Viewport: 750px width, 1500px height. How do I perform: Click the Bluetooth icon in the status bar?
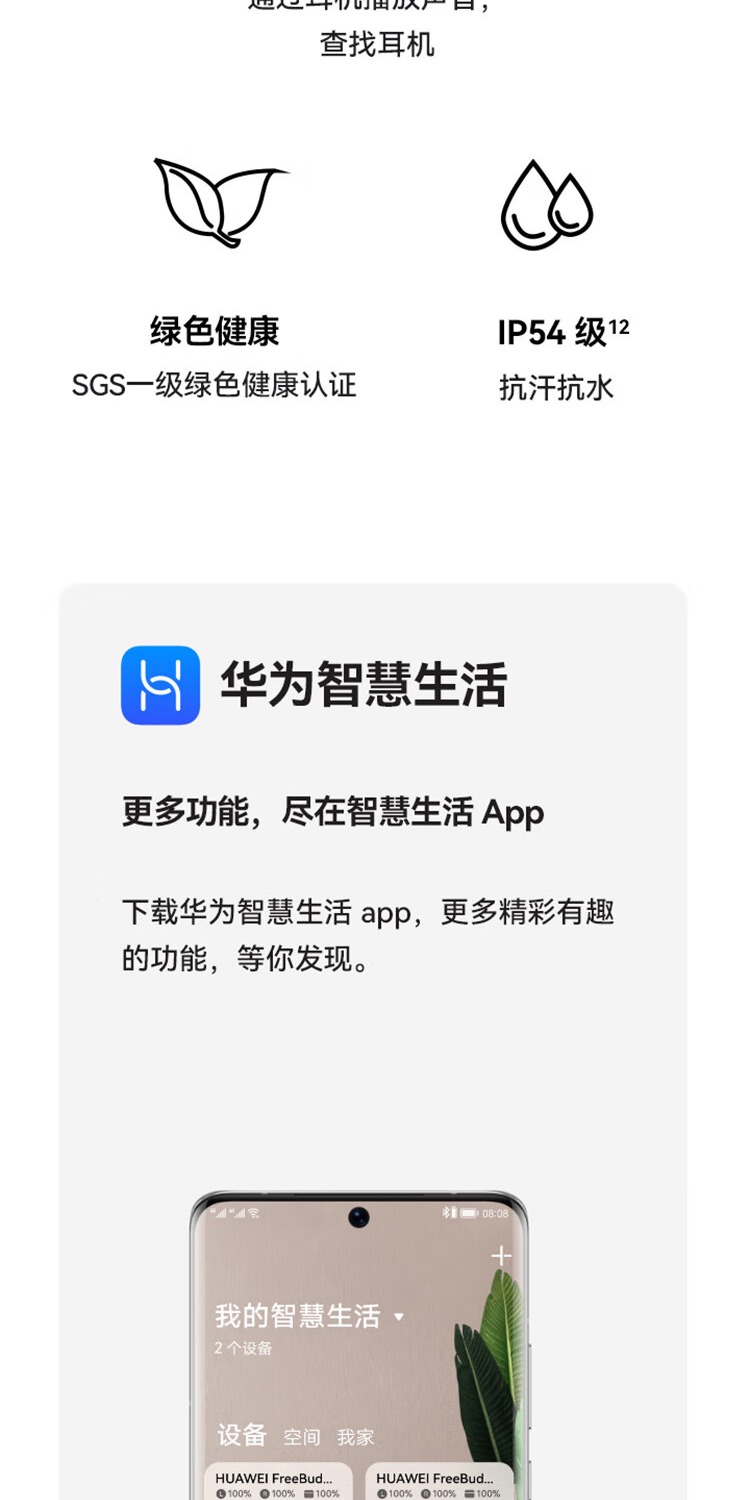(x=447, y=1212)
